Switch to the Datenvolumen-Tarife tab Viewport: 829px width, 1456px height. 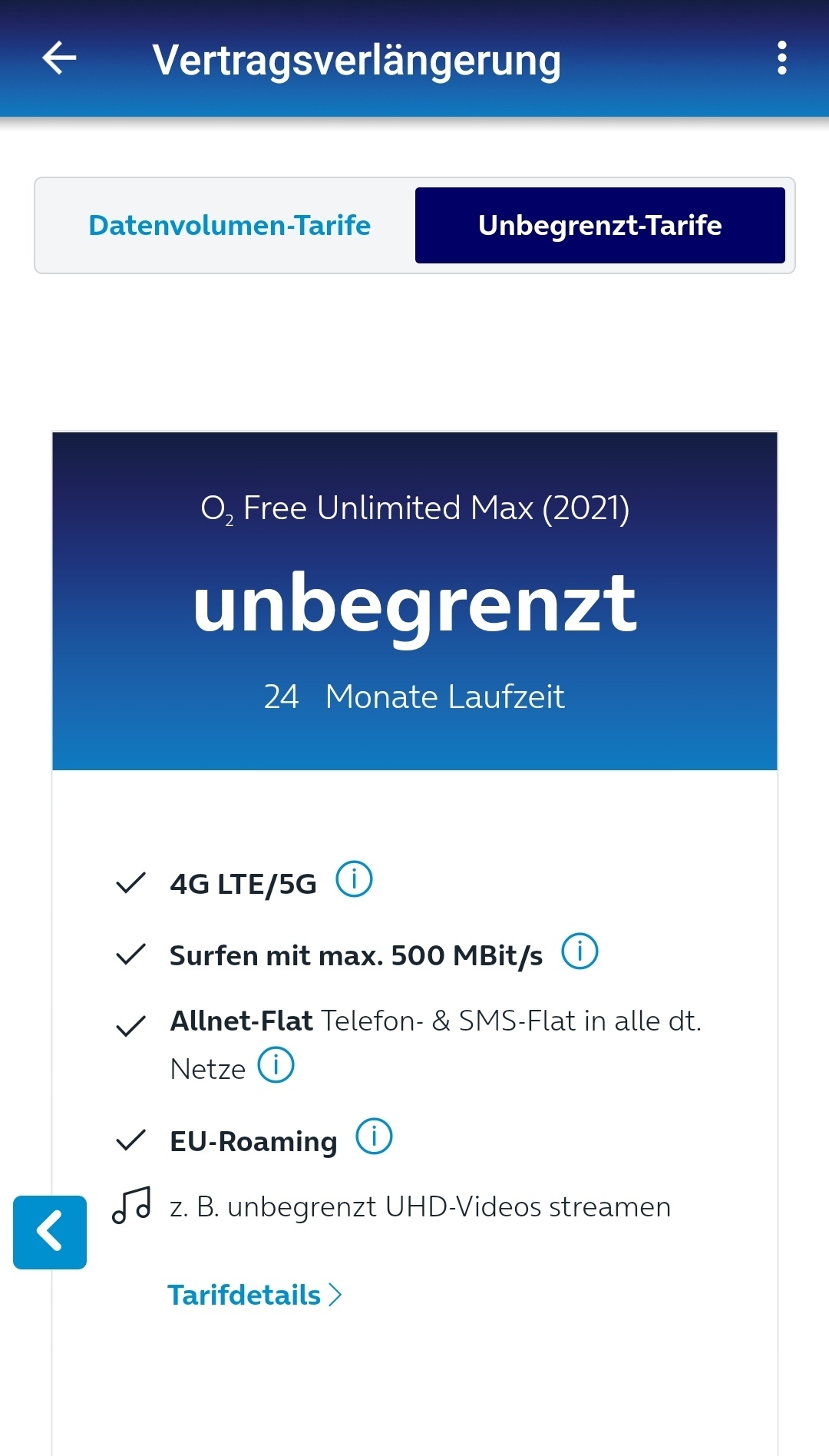click(x=230, y=225)
